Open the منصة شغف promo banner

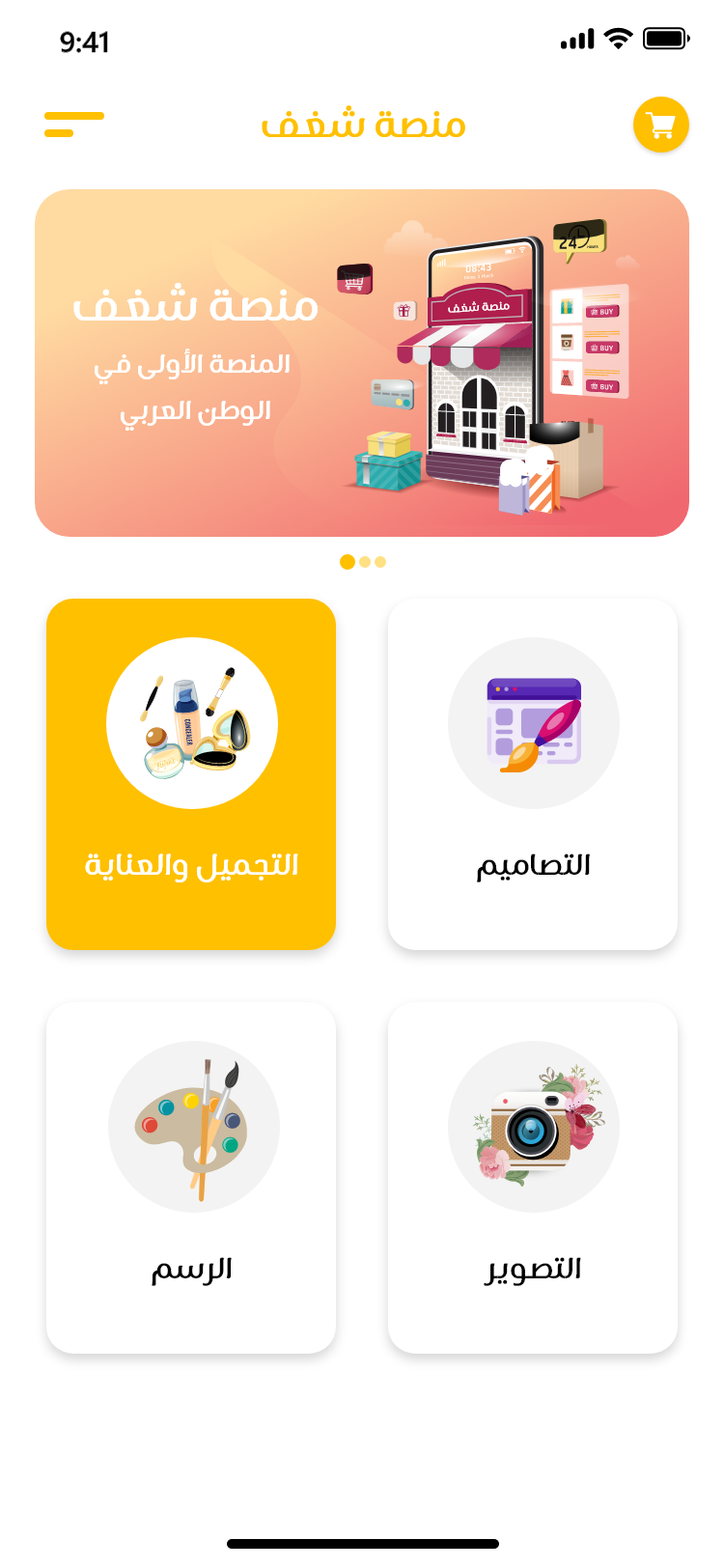[361, 363]
